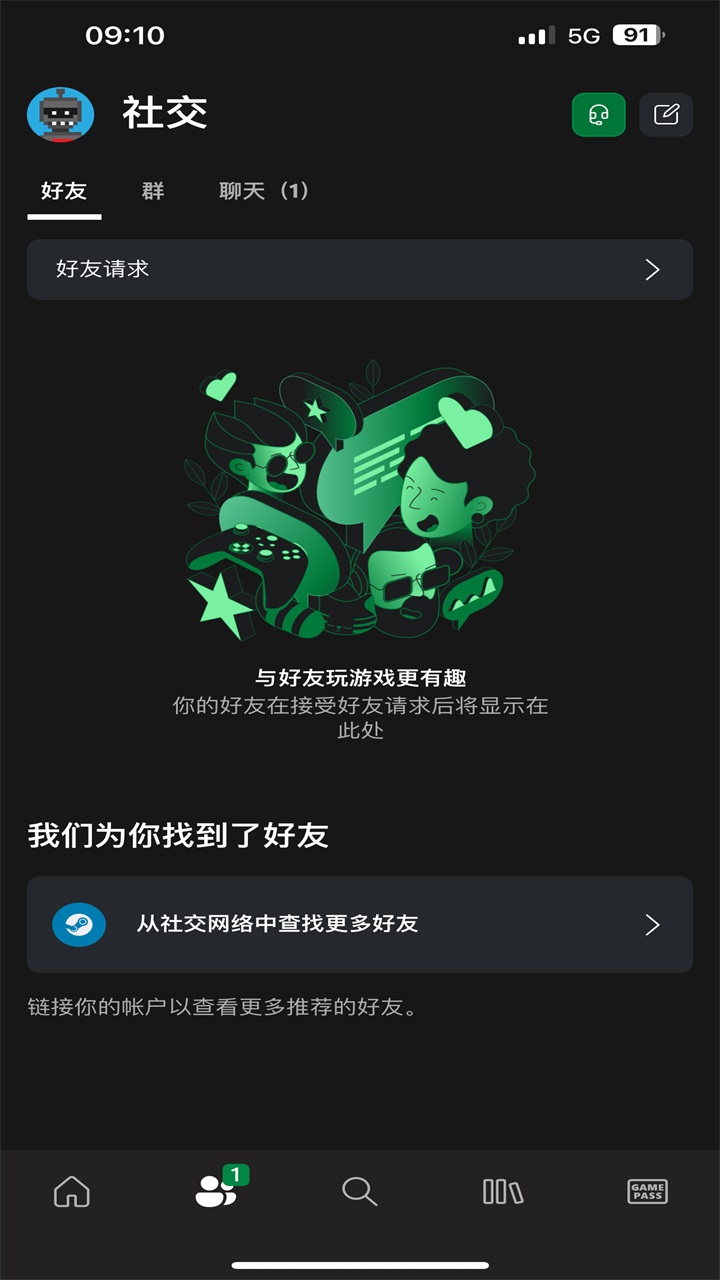Tap your robot profile avatar

[60, 114]
